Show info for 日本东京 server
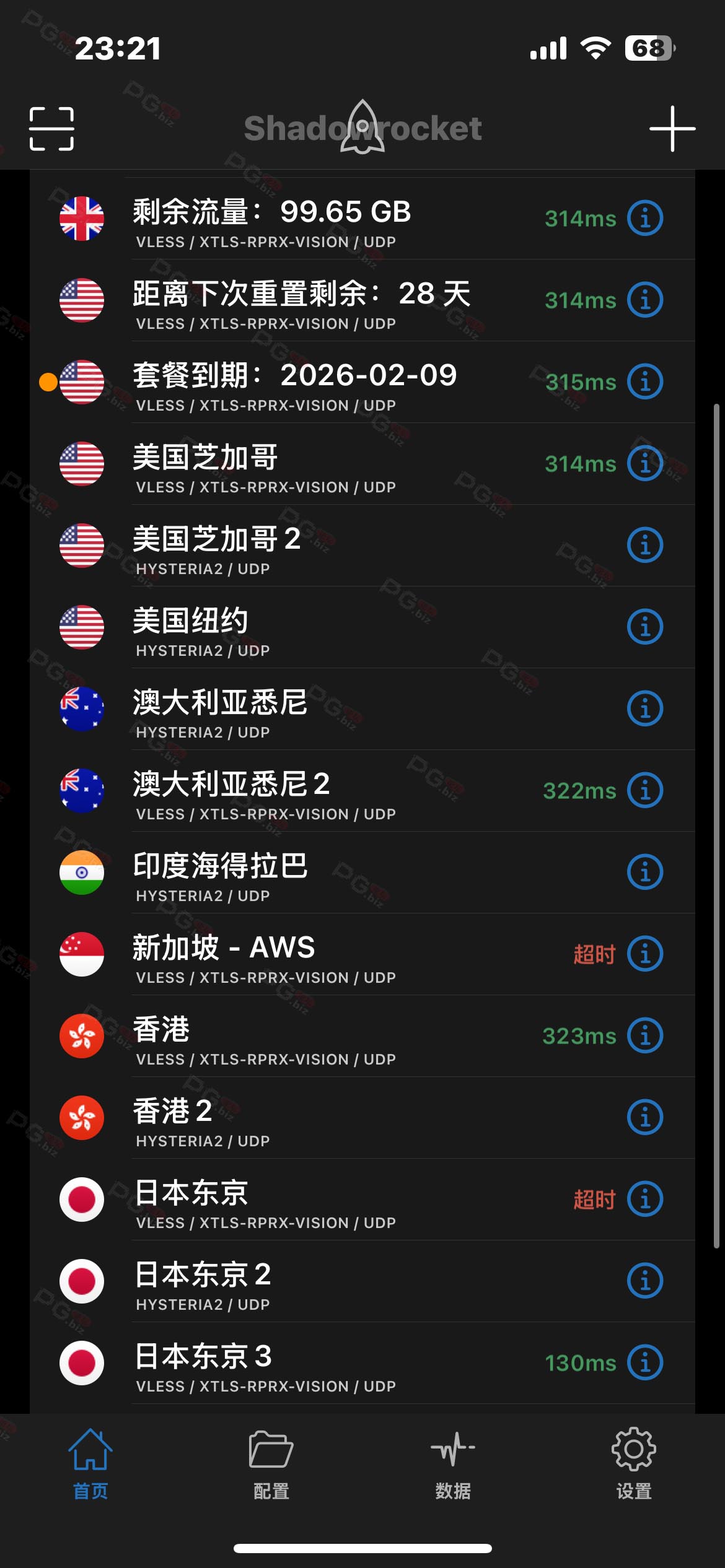725x1568 pixels. coord(645,1200)
